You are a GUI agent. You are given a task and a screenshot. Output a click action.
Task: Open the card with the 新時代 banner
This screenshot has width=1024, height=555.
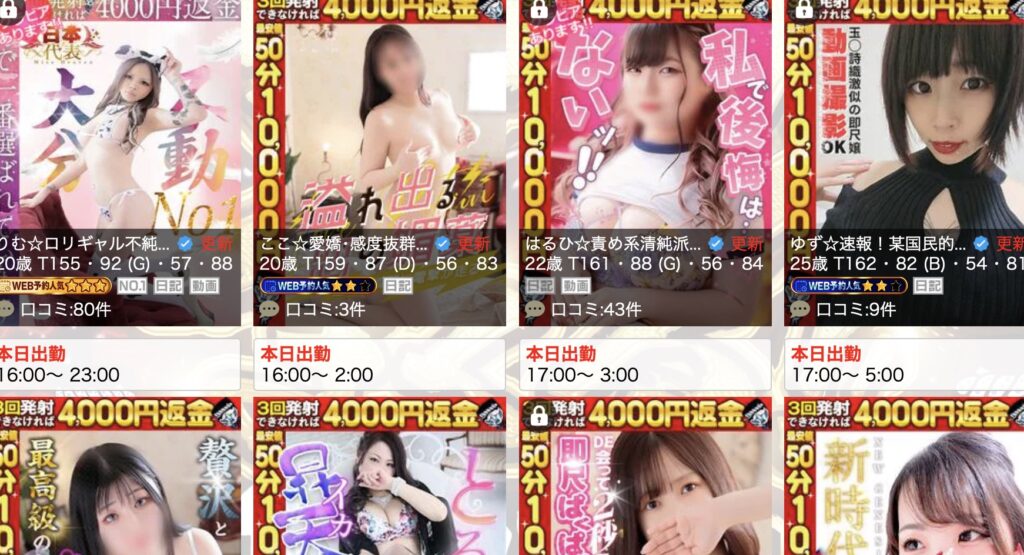pyautogui.click(x=904, y=480)
